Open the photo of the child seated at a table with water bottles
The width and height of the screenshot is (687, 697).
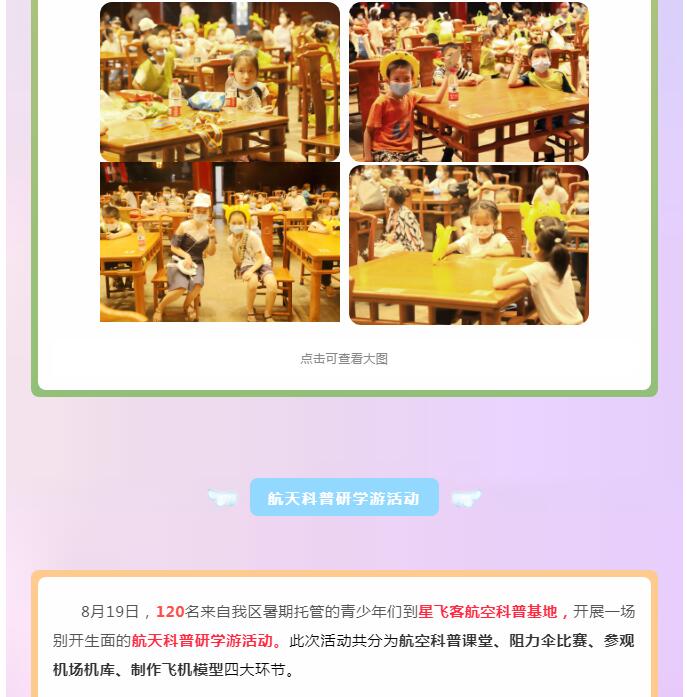[x=219, y=82]
